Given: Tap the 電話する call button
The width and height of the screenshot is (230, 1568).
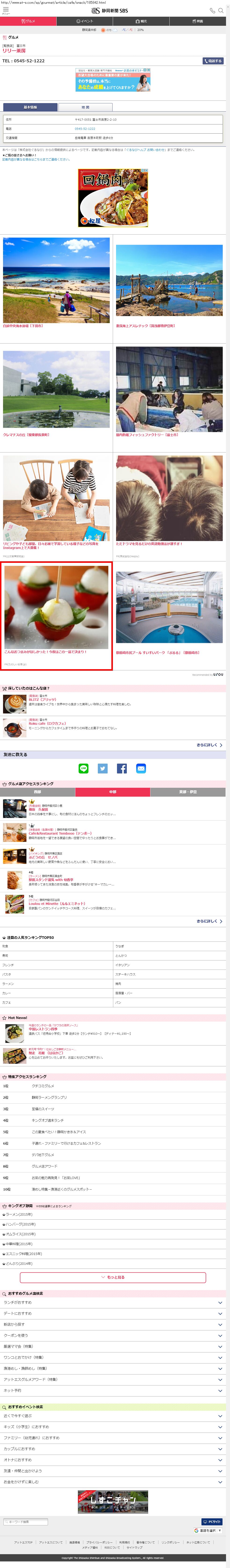Looking at the screenshot, I should tap(212, 61).
